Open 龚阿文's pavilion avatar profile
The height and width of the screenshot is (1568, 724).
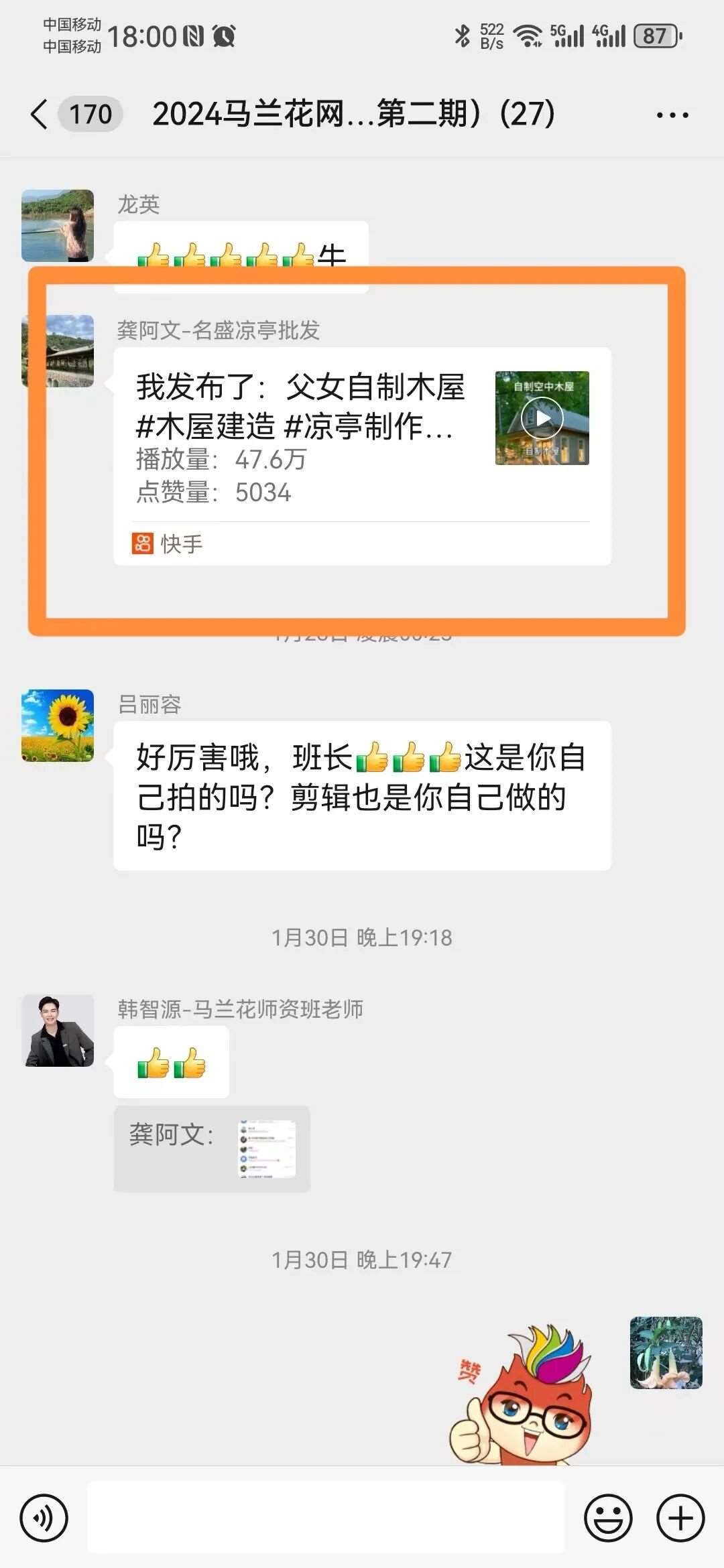pos(59,351)
